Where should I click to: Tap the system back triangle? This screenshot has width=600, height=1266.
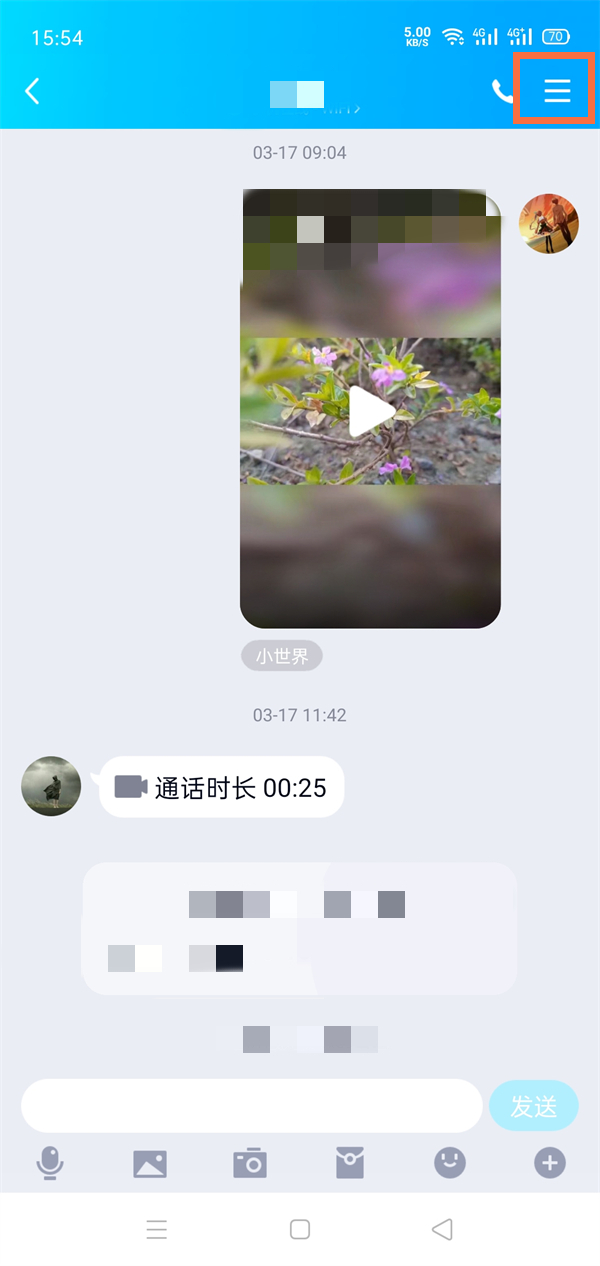(442, 1230)
